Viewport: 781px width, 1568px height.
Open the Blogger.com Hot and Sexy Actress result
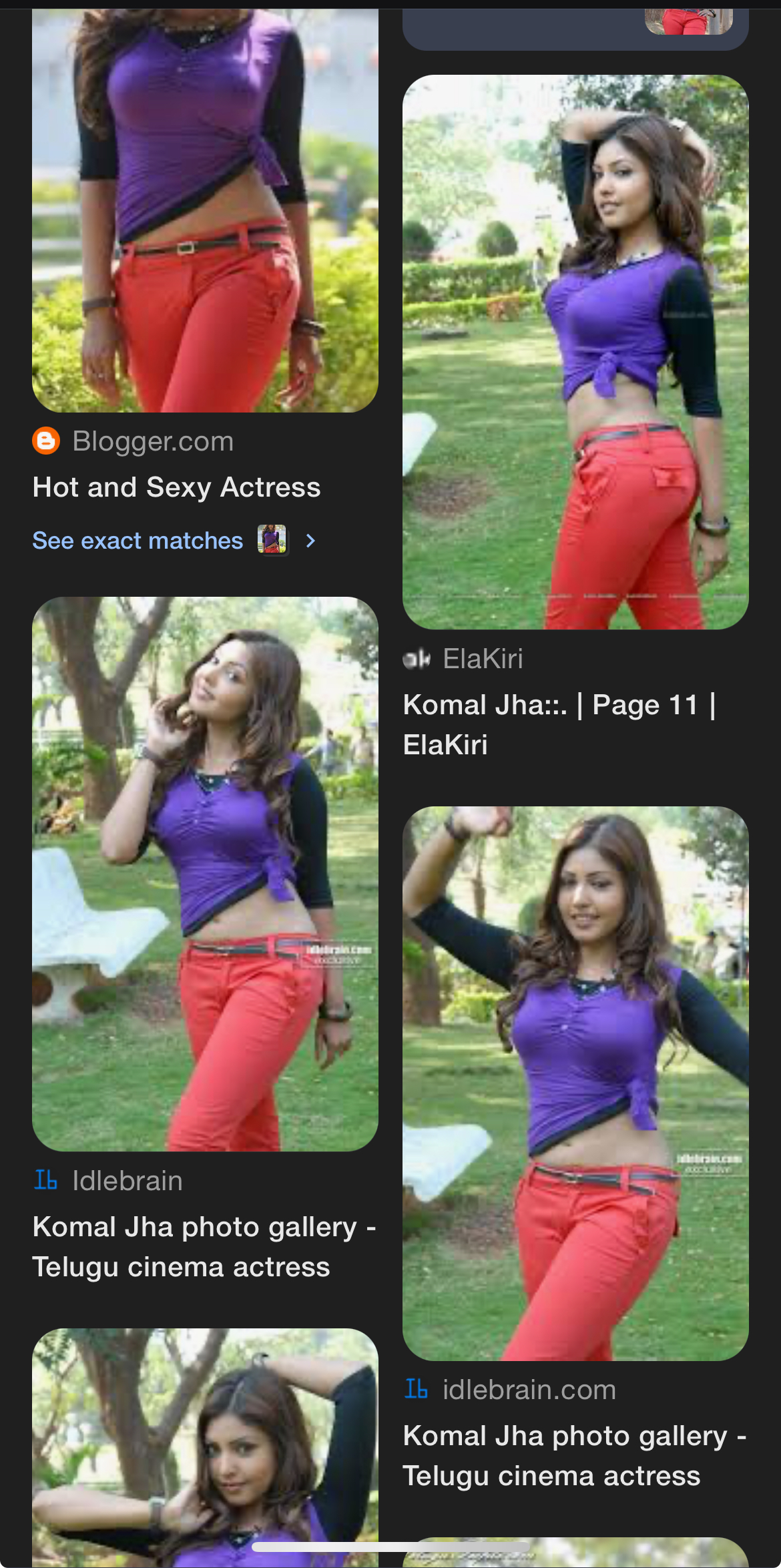[177, 487]
